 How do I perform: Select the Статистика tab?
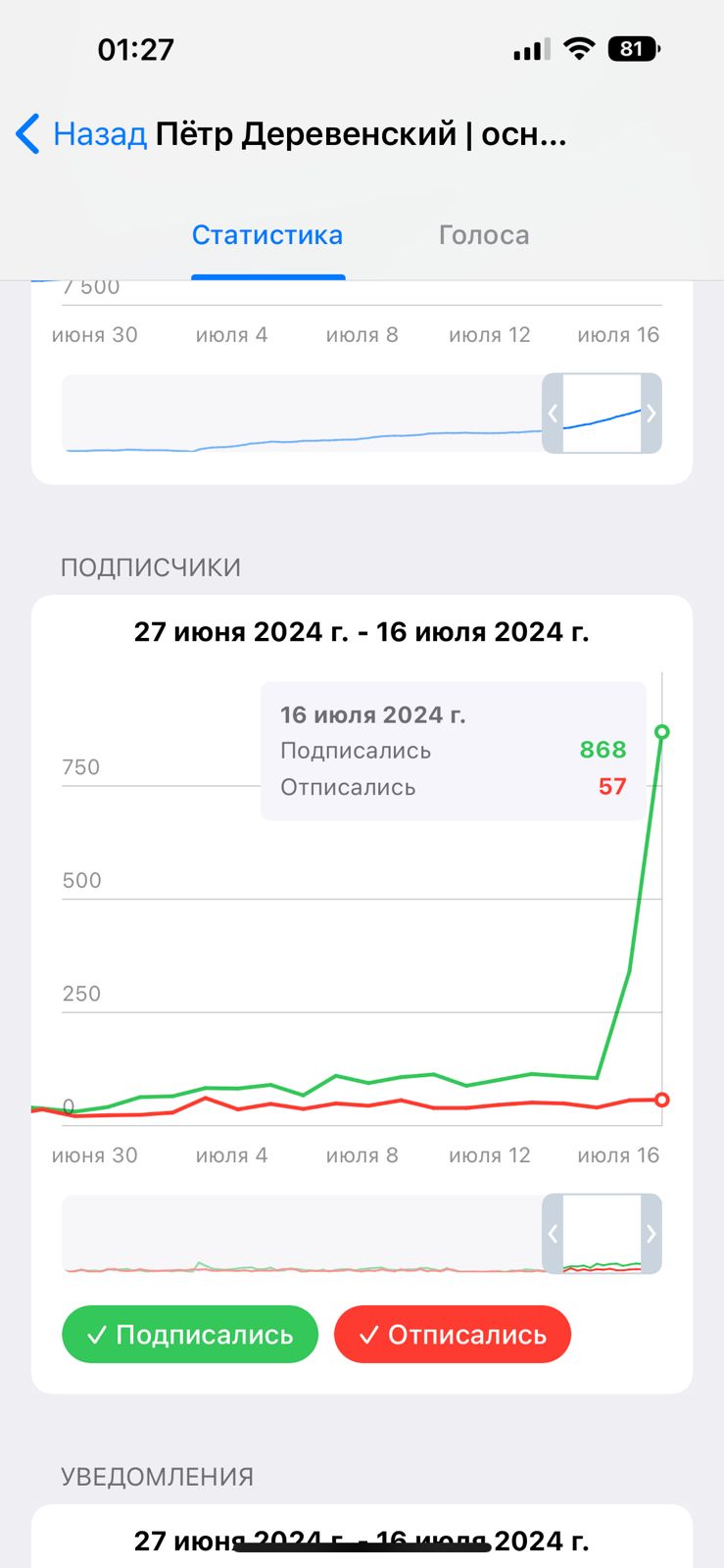click(x=267, y=235)
